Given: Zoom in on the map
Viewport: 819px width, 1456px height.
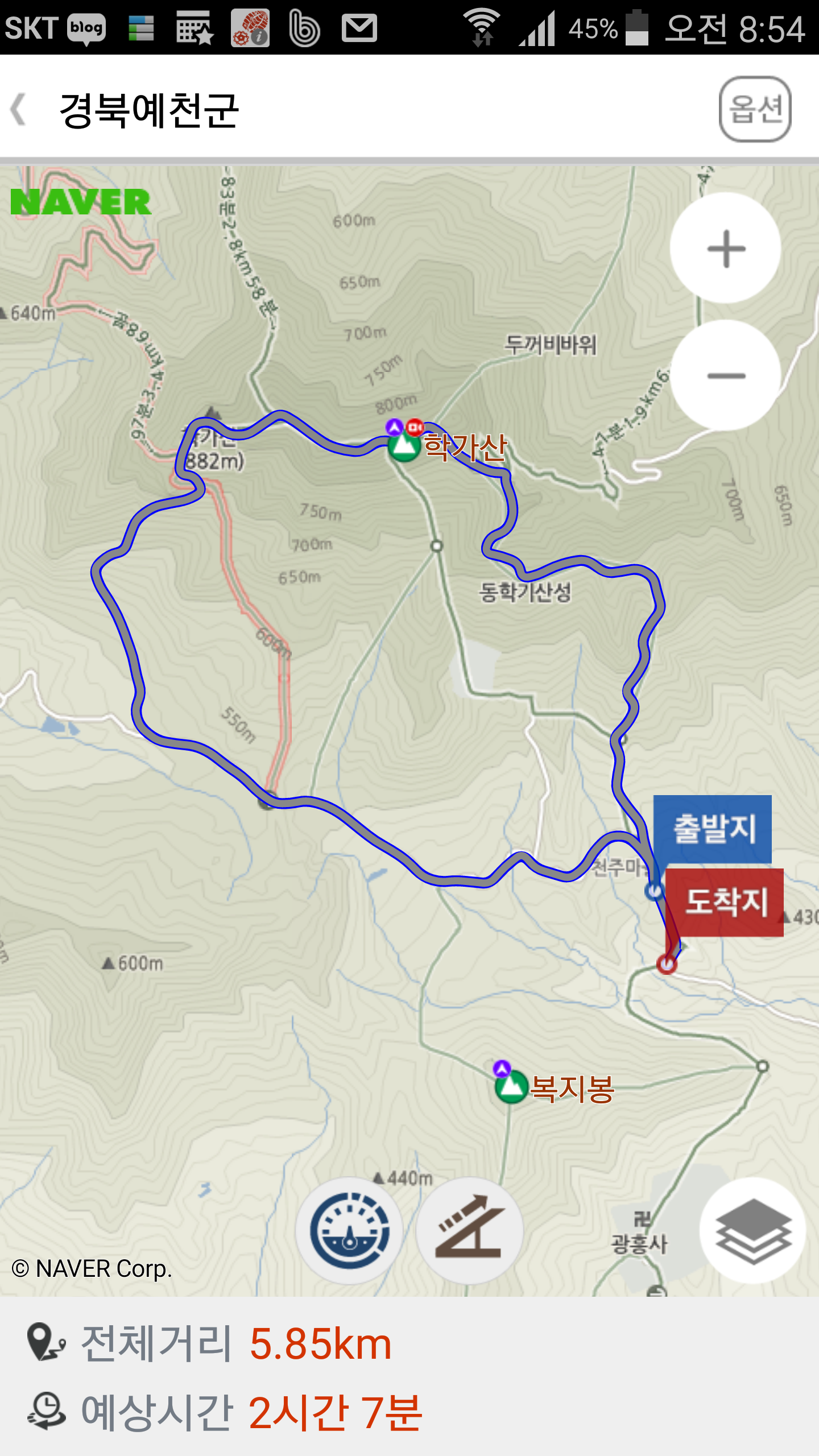Looking at the screenshot, I should [726, 249].
